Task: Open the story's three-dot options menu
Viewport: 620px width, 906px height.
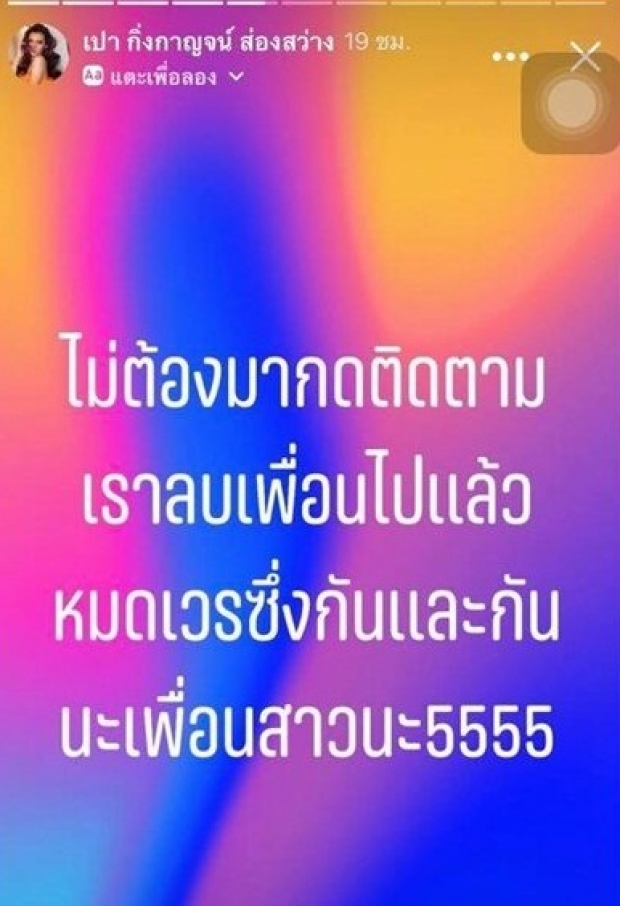Action: [510, 56]
